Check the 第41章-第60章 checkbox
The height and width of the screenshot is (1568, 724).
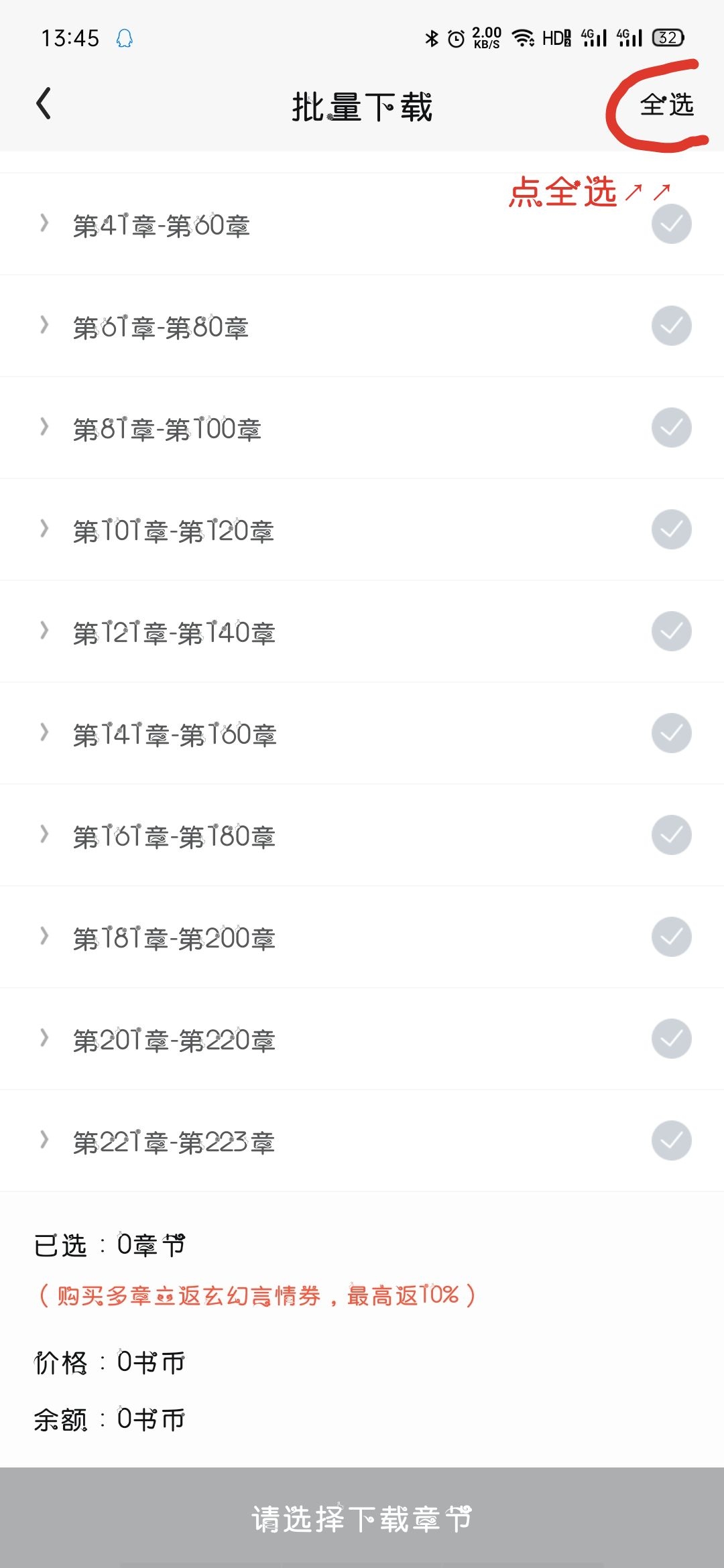[671, 224]
